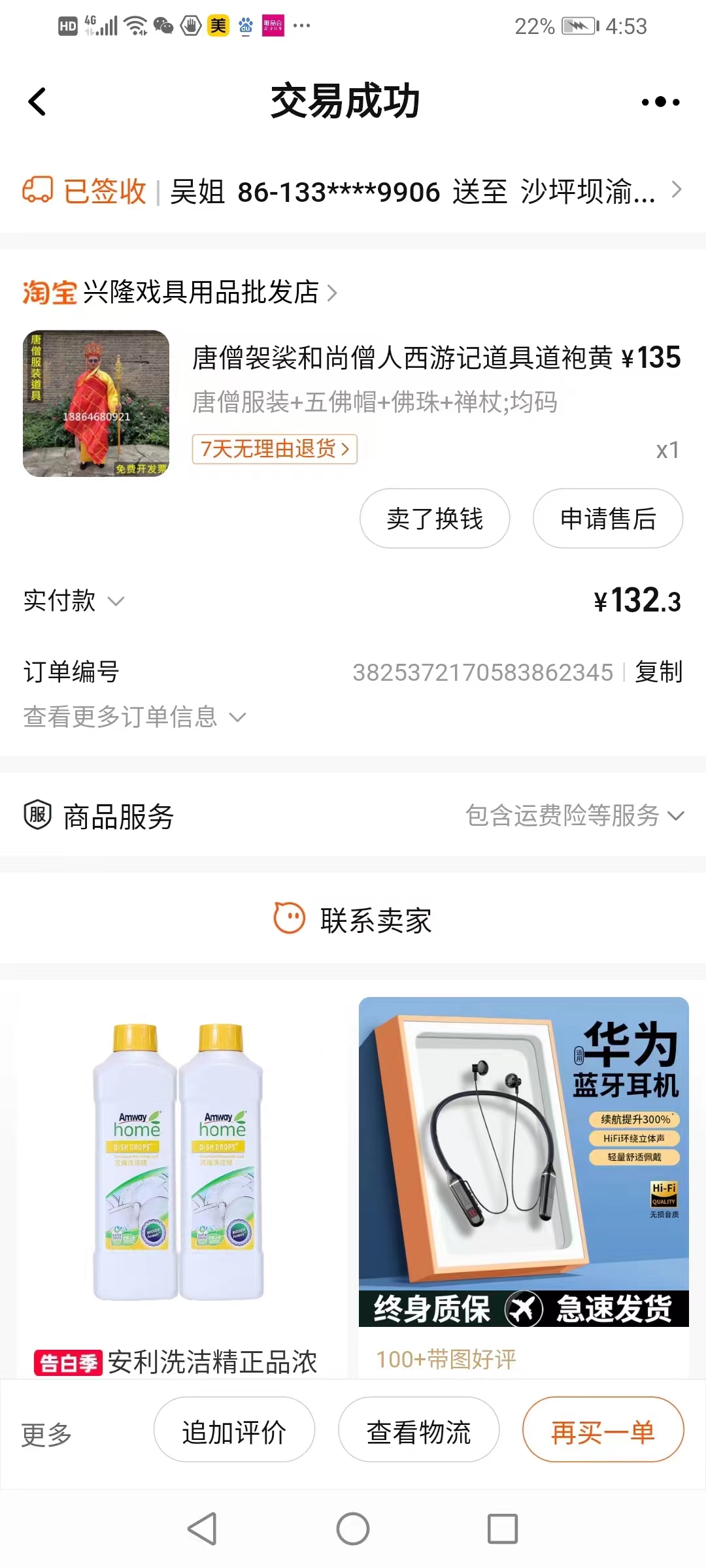Go back from the 交易成功 page

[38, 102]
